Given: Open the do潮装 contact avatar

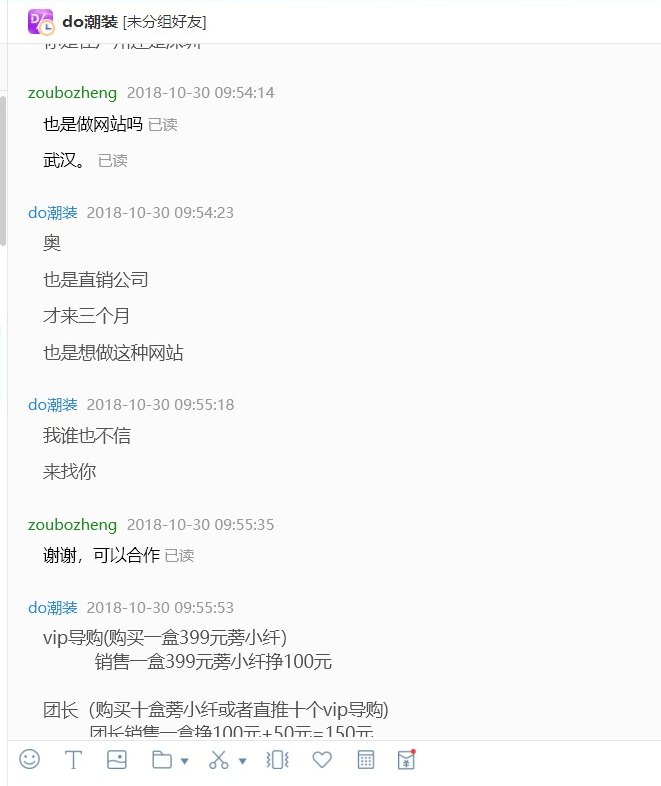Looking at the screenshot, I should (41, 21).
